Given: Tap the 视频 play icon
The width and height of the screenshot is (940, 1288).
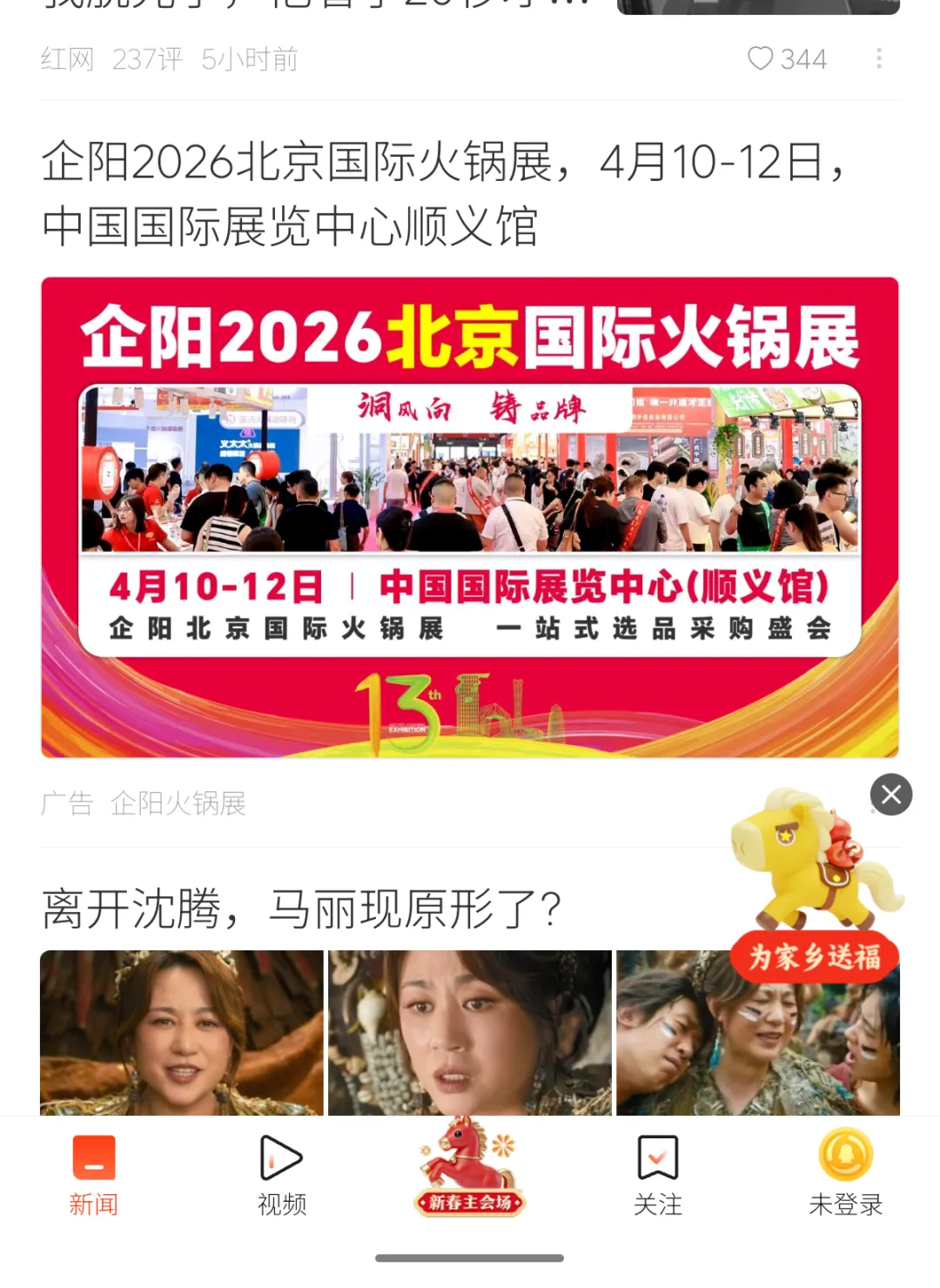Looking at the screenshot, I should [280, 1159].
